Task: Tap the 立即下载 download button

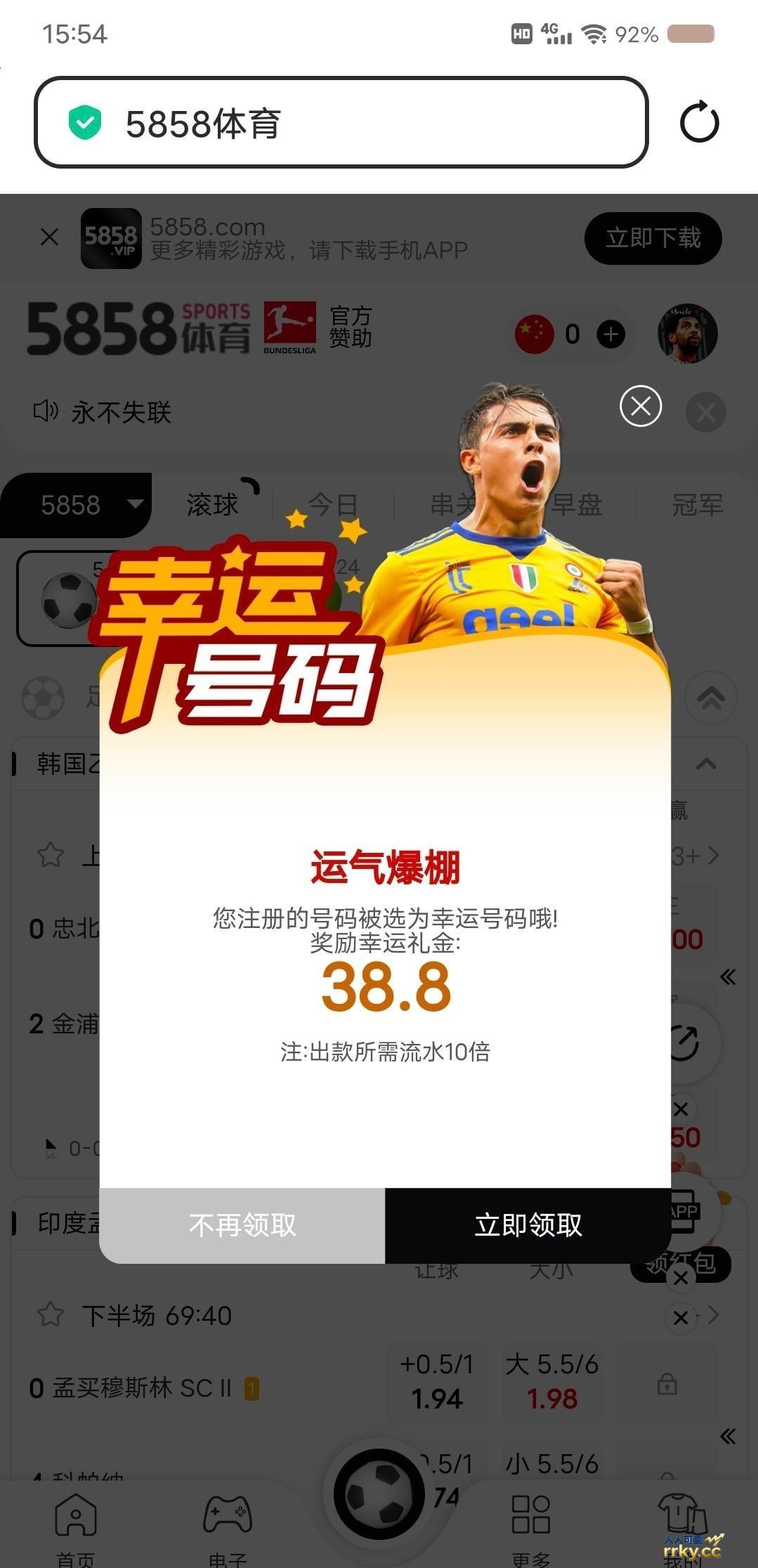Action: pyautogui.click(x=653, y=238)
